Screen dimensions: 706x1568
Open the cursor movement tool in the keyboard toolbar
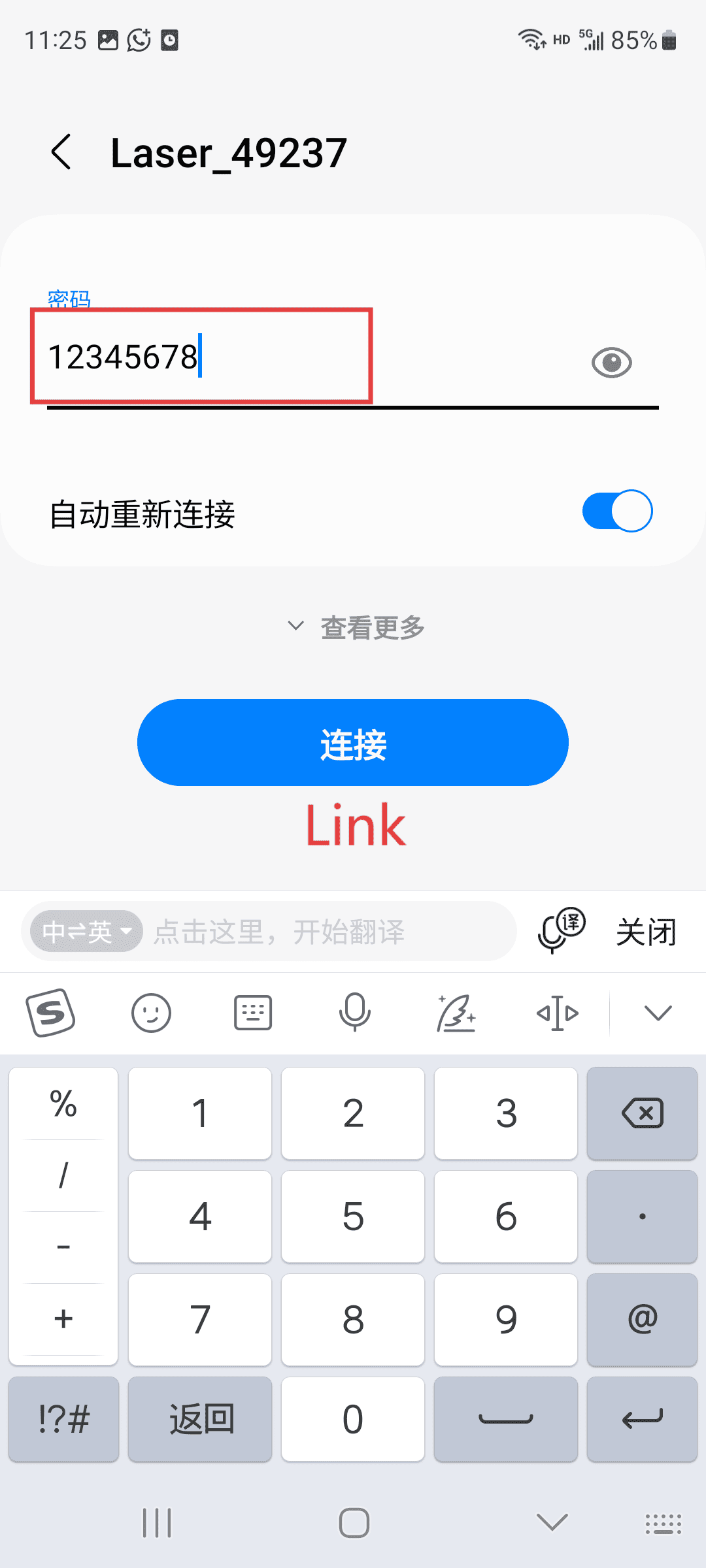coord(557,1013)
